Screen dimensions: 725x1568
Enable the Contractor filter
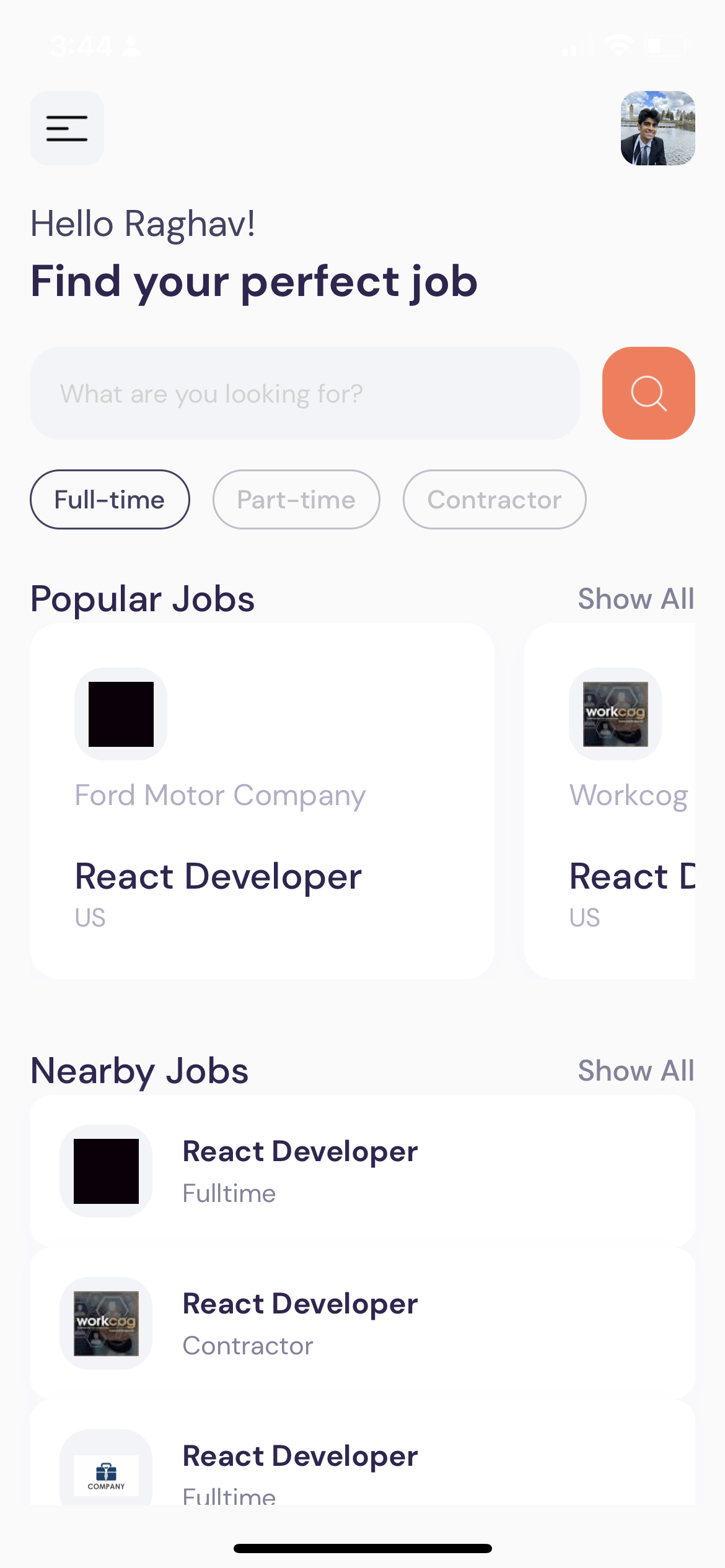pos(494,499)
